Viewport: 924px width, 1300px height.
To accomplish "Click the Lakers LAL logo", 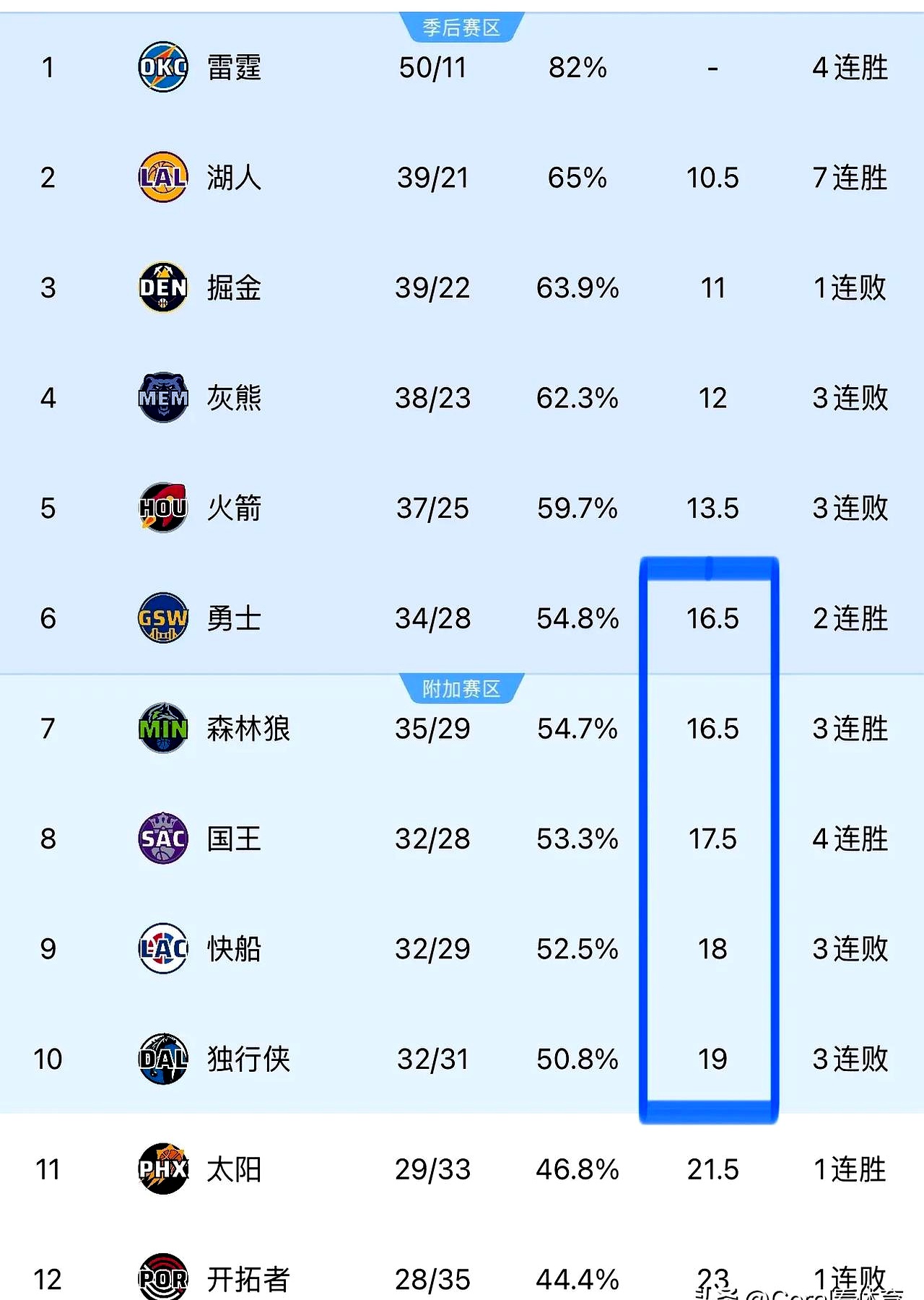I will pos(162,178).
